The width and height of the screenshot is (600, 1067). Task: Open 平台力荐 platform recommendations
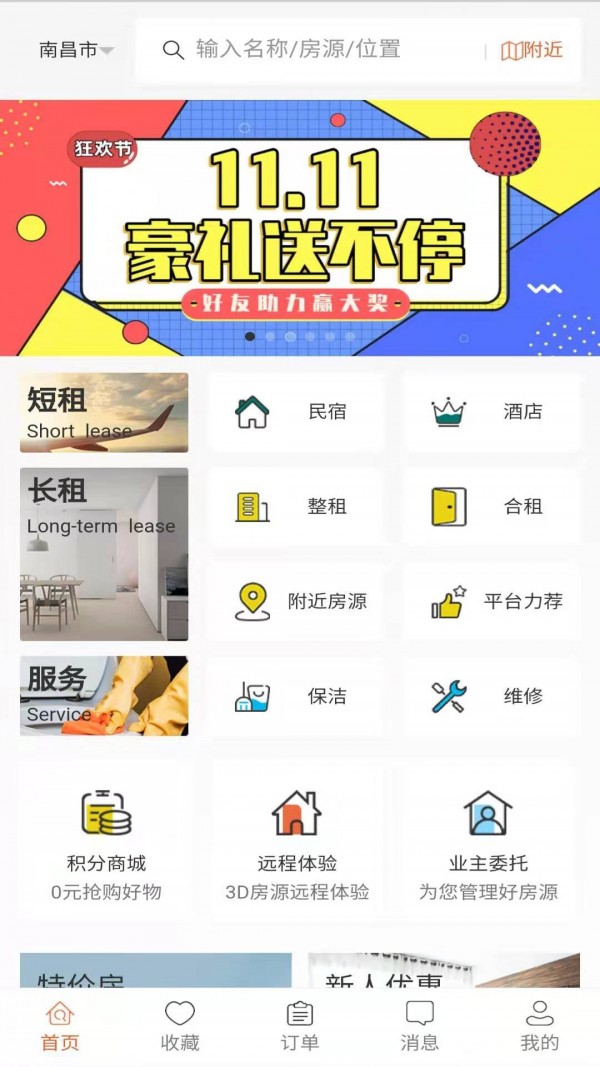[x=490, y=601]
